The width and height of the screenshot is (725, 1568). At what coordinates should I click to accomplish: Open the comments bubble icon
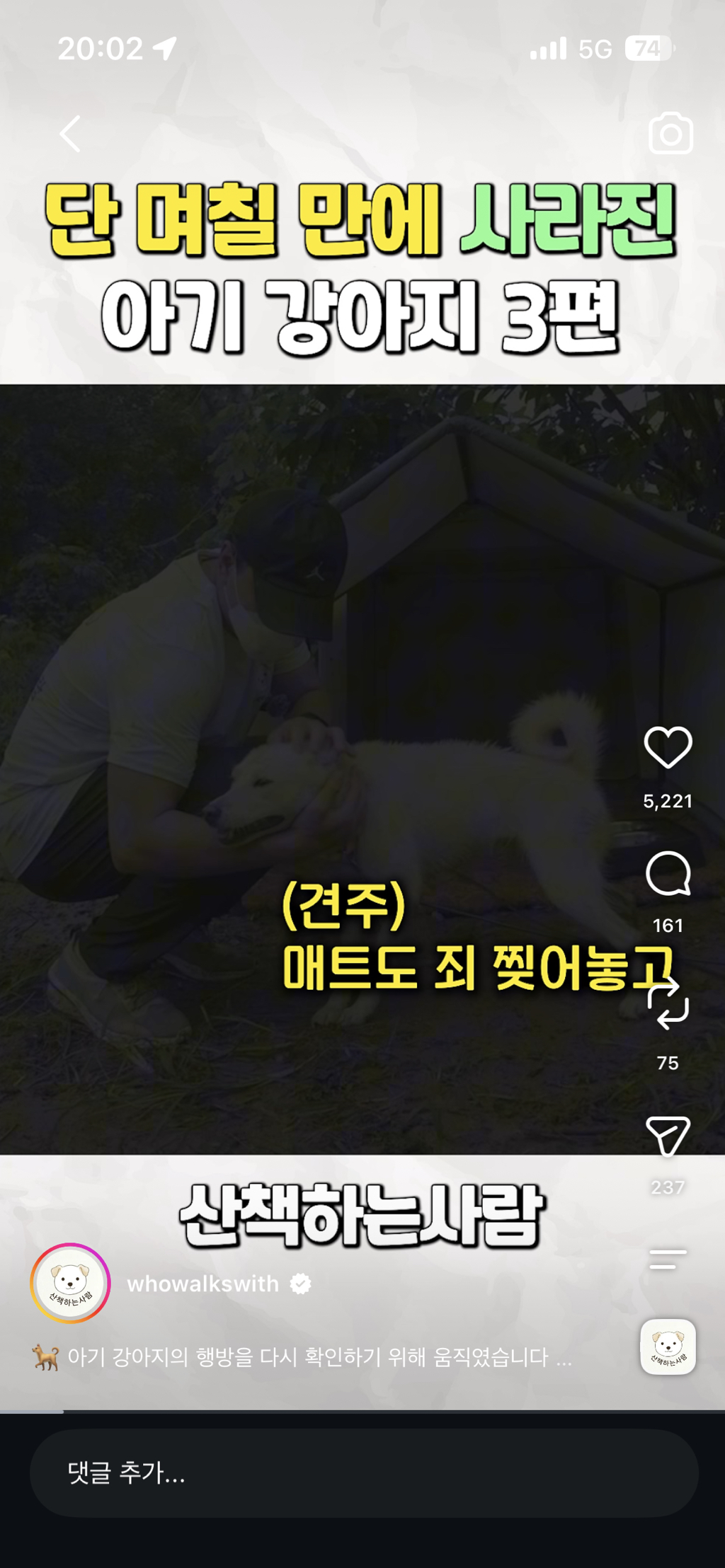[668, 874]
